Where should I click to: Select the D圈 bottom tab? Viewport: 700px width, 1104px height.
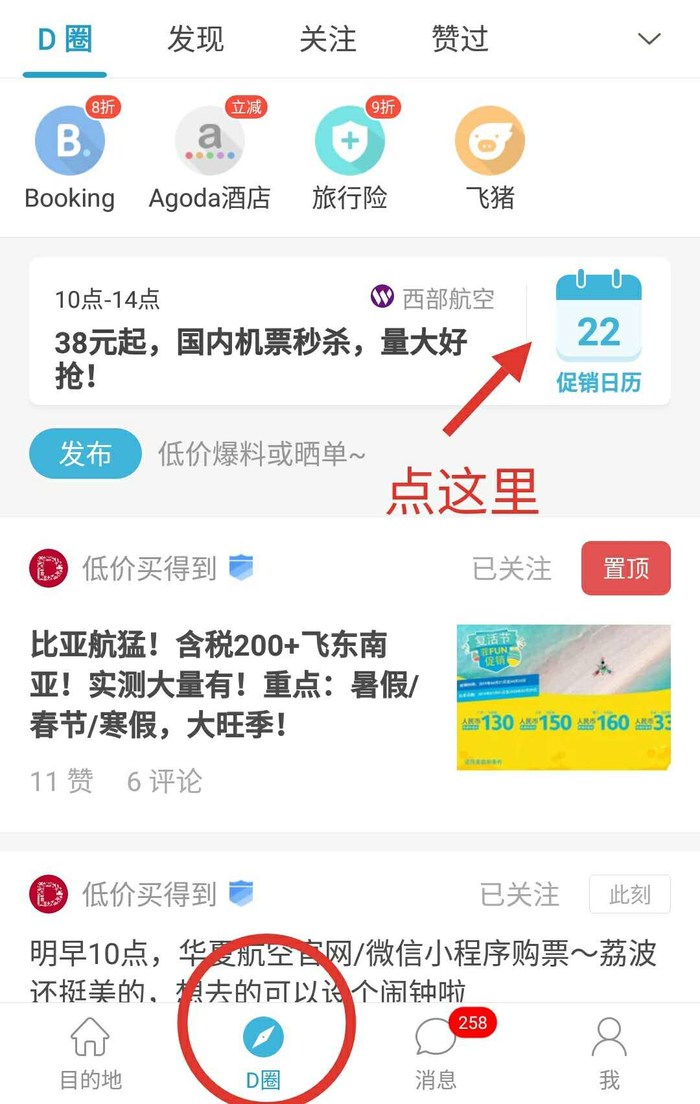click(263, 1052)
